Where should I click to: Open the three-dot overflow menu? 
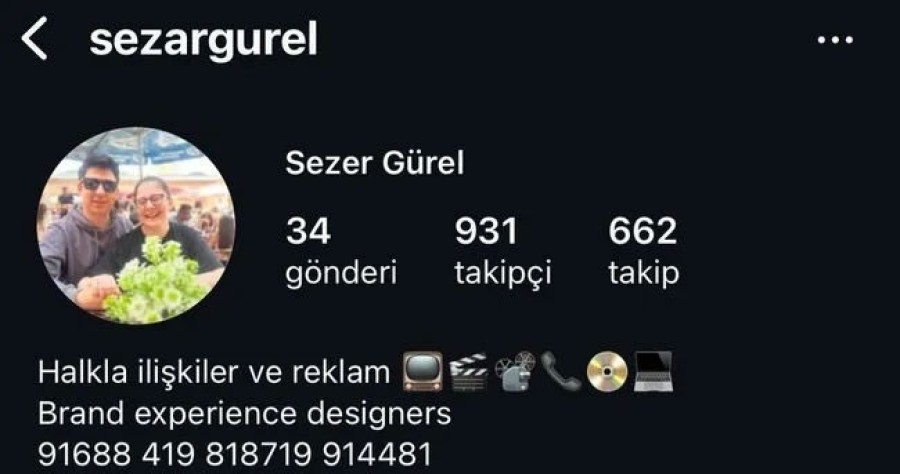pyautogui.click(x=834, y=41)
